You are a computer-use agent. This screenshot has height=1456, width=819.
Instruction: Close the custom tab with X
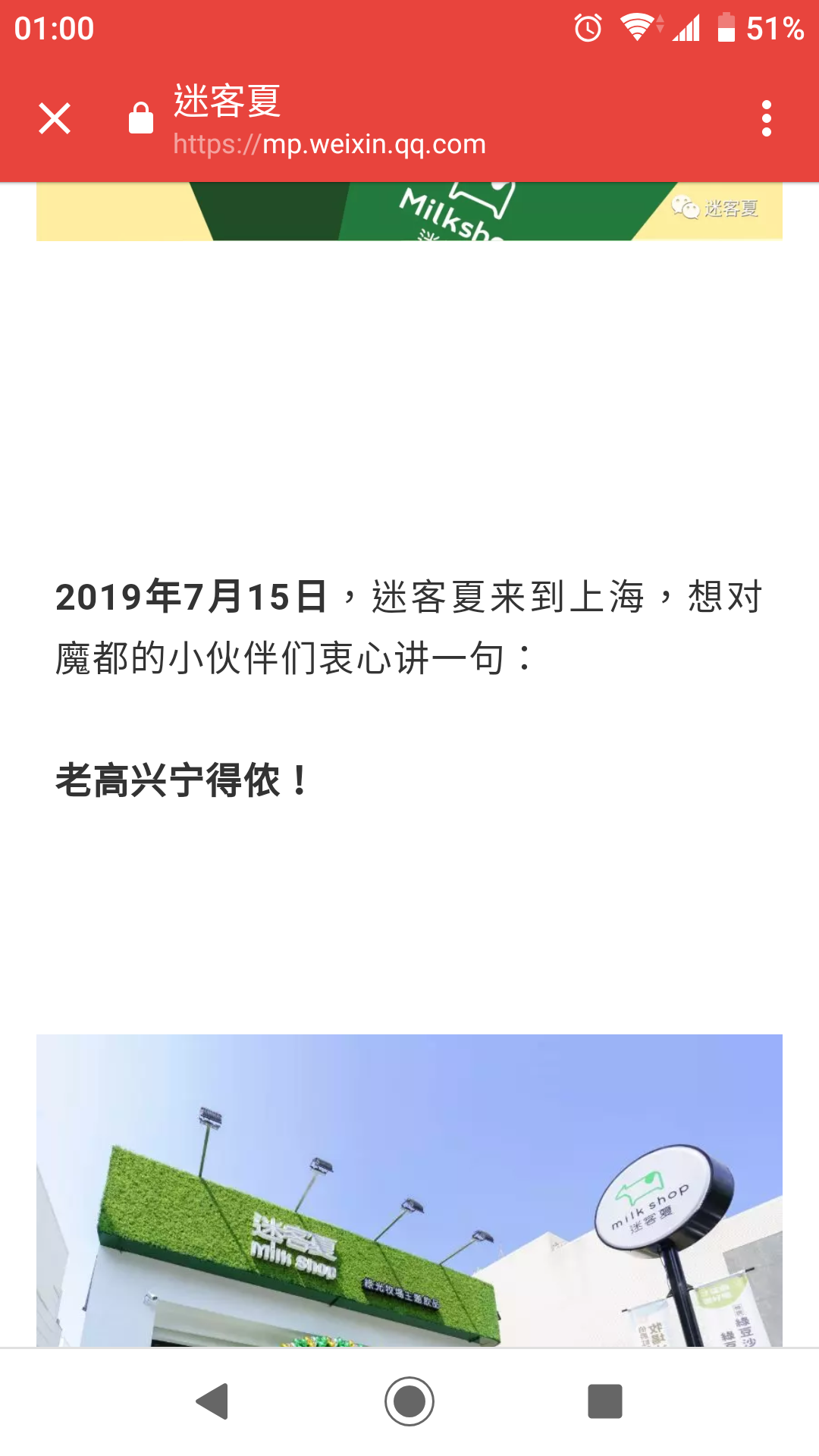click(55, 119)
